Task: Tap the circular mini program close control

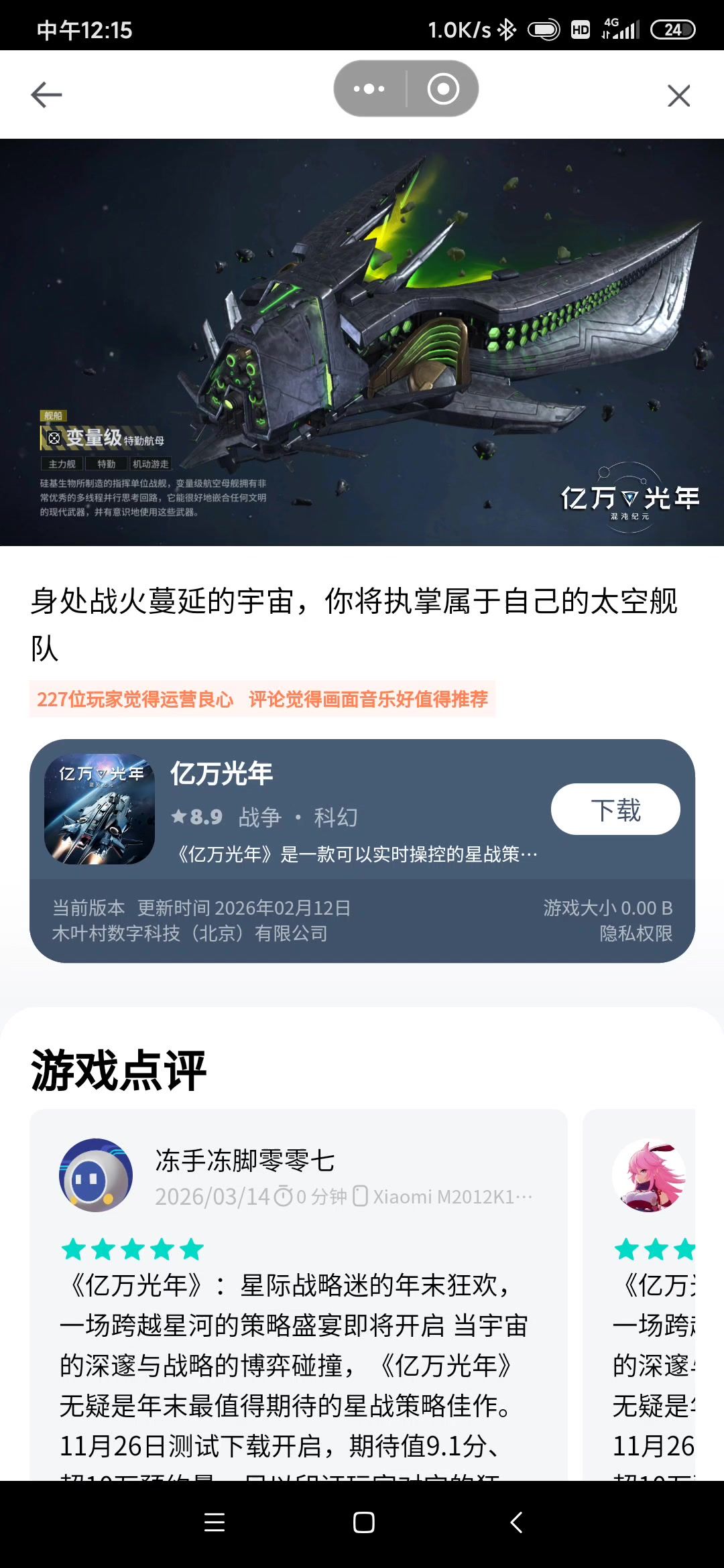Action: pyautogui.click(x=443, y=88)
